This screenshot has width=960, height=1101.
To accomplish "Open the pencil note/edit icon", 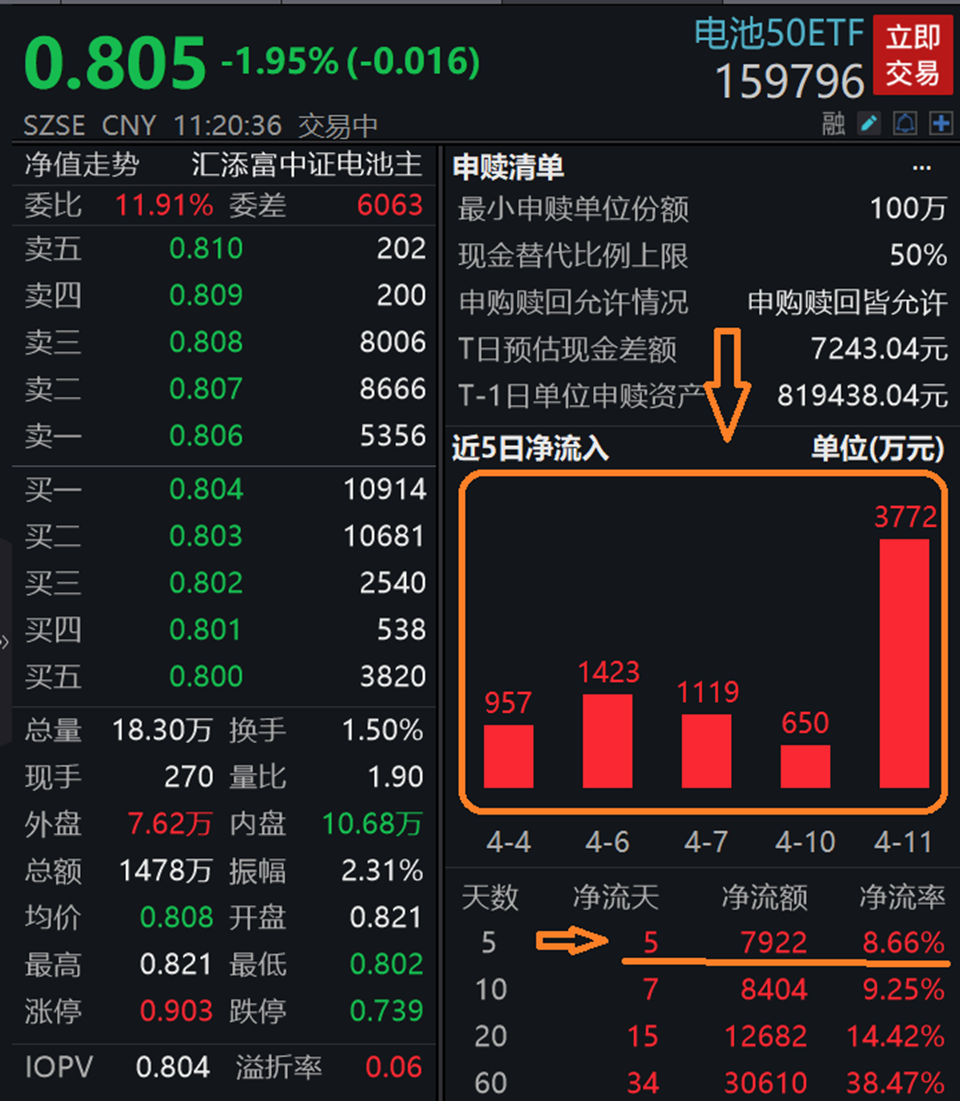I will pyautogui.click(x=869, y=123).
